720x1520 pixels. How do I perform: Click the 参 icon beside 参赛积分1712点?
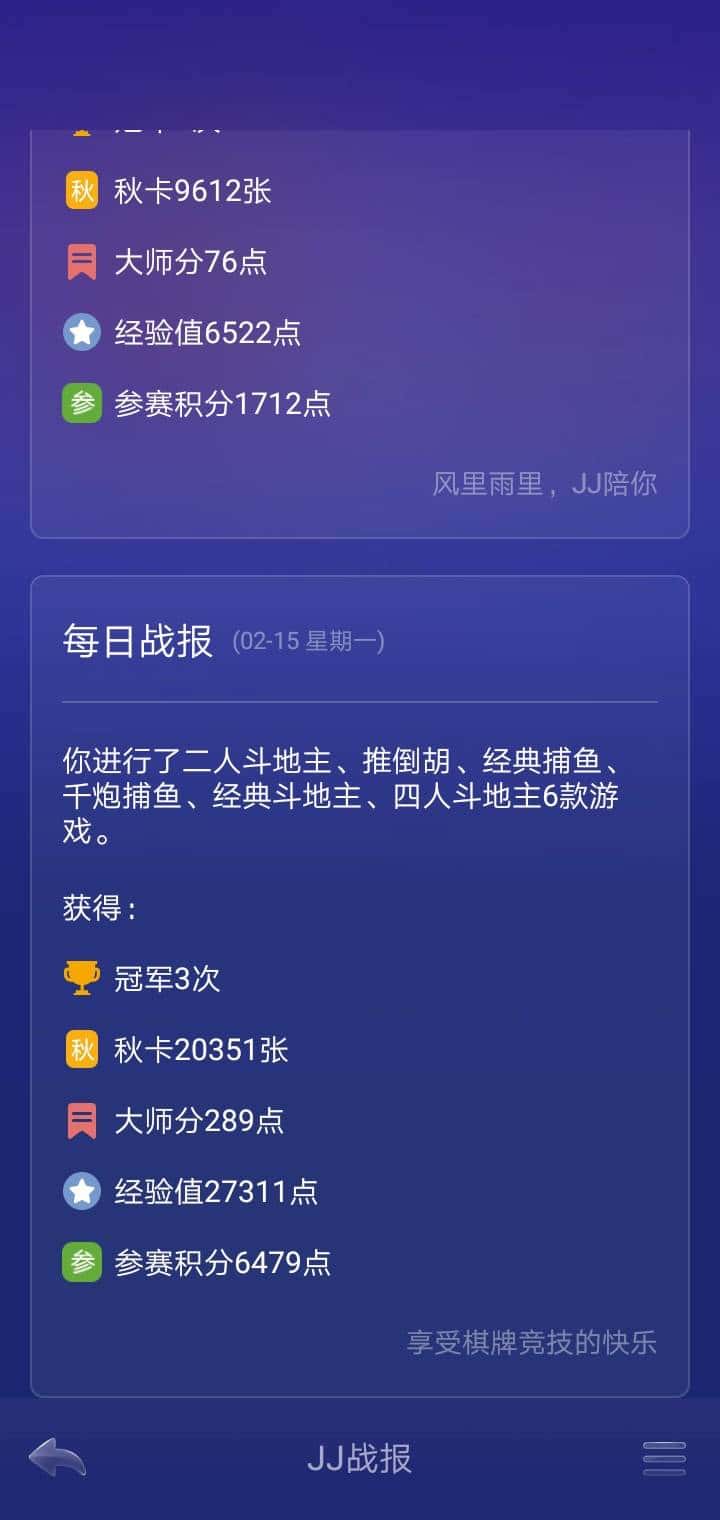click(83, 402)
